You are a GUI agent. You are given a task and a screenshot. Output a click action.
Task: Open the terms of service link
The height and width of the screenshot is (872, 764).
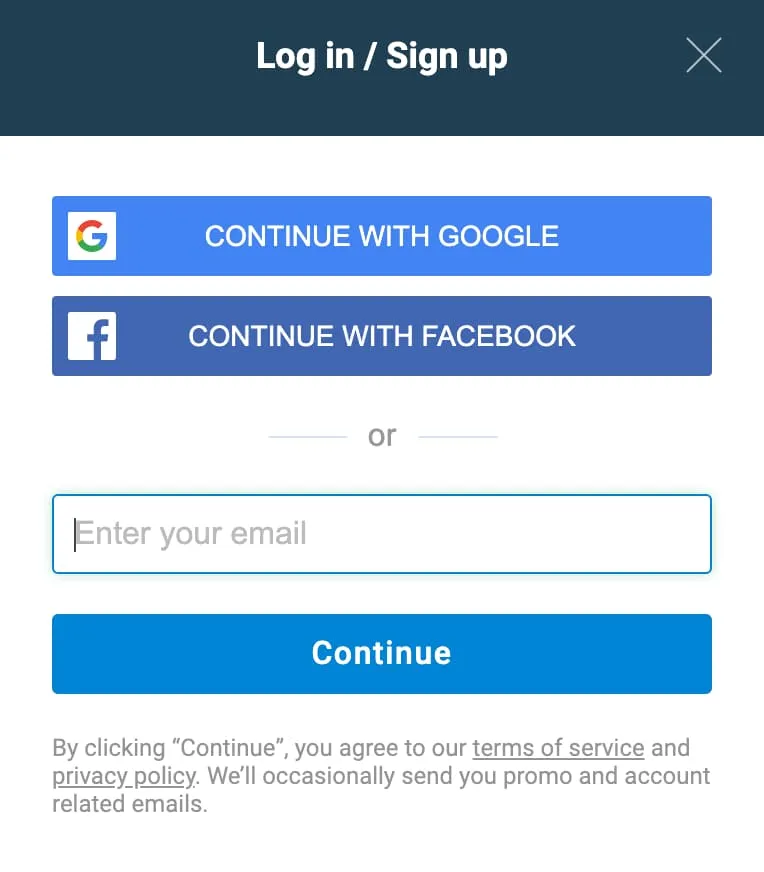click(x=558, y=748)
